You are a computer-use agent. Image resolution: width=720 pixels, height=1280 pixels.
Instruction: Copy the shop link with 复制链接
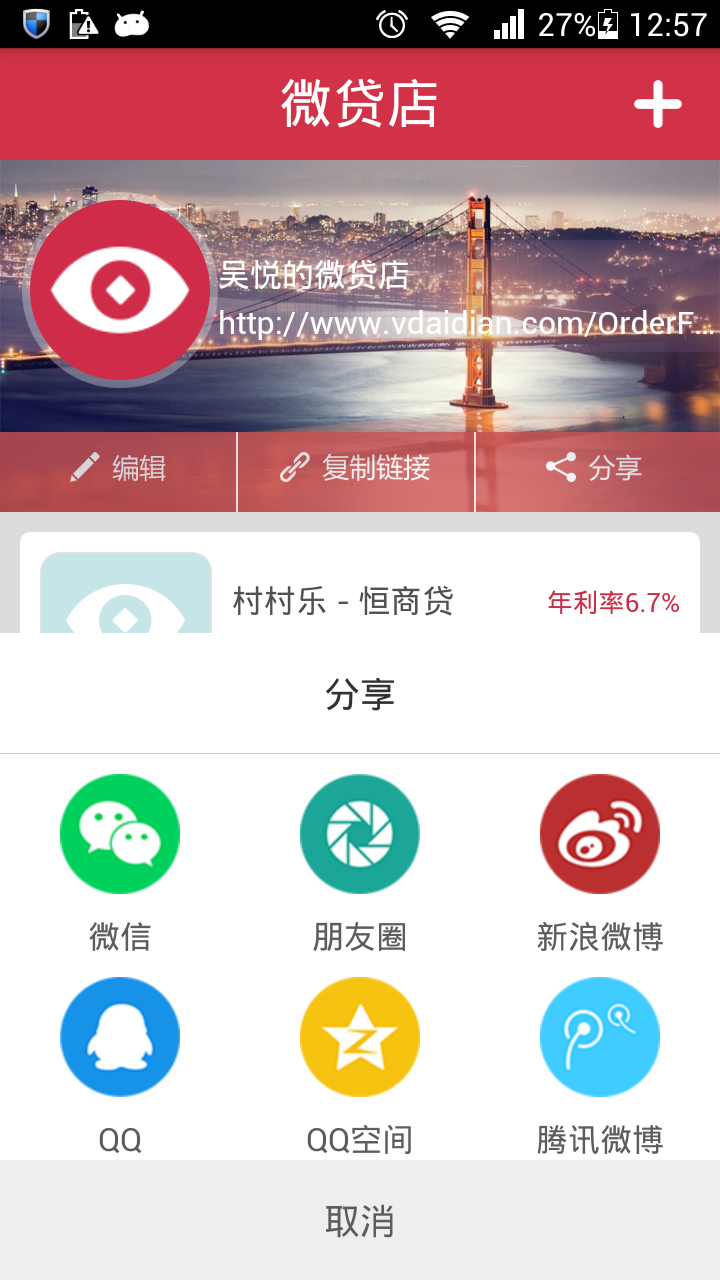(x=356, y=468)
